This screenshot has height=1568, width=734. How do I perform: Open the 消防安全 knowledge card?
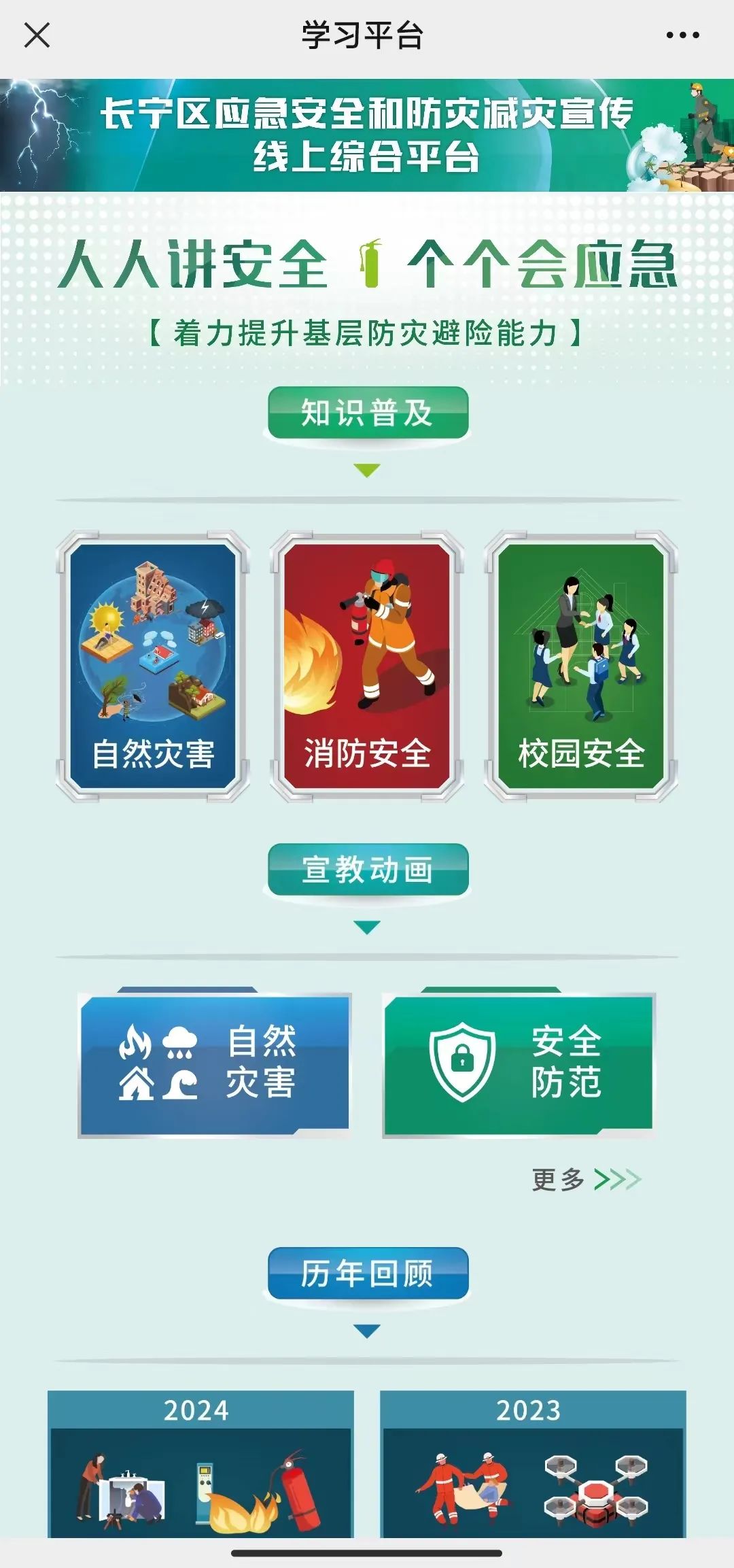click(367, 666)
